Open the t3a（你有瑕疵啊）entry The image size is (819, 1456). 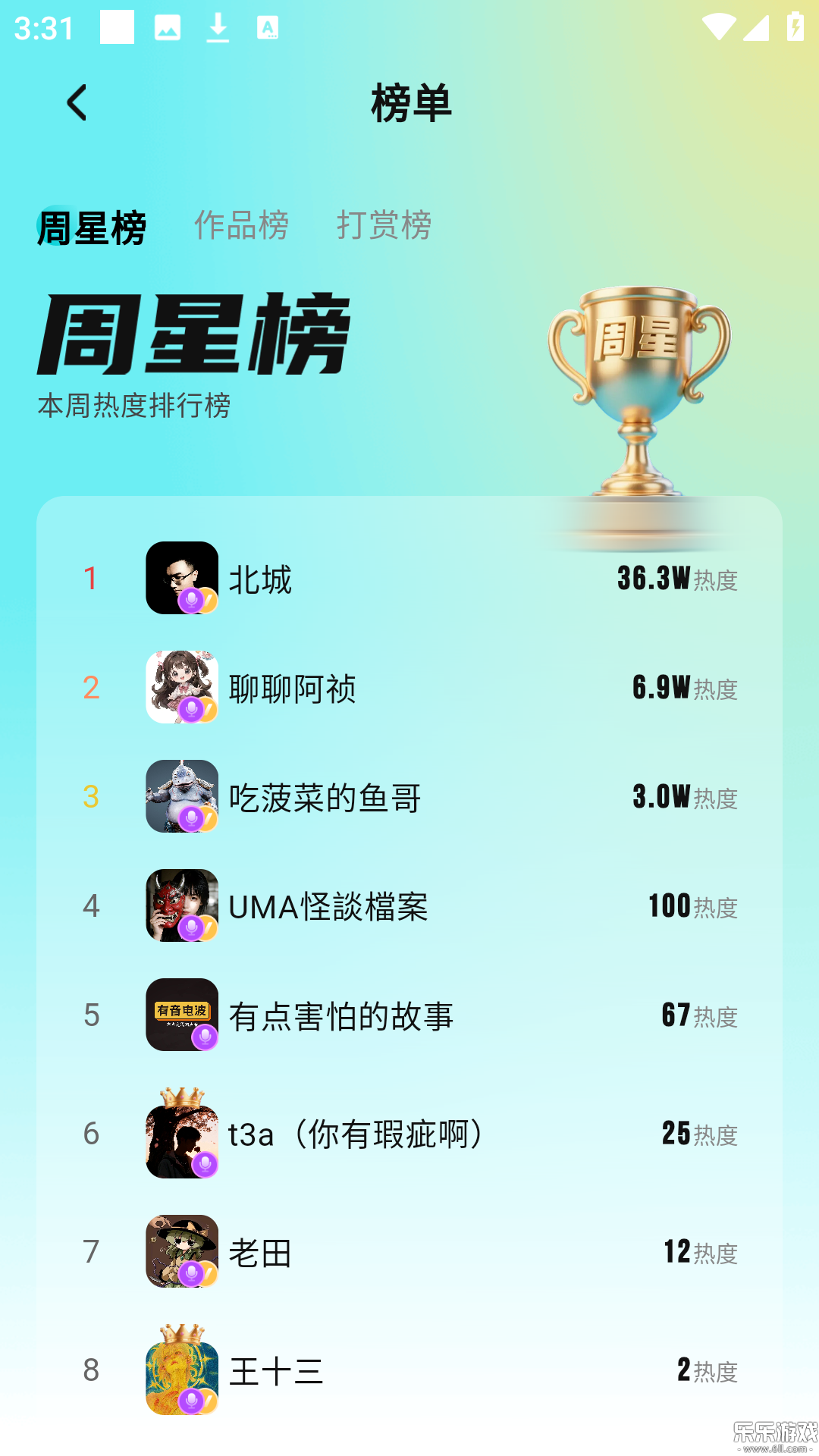pos(355,1134)
